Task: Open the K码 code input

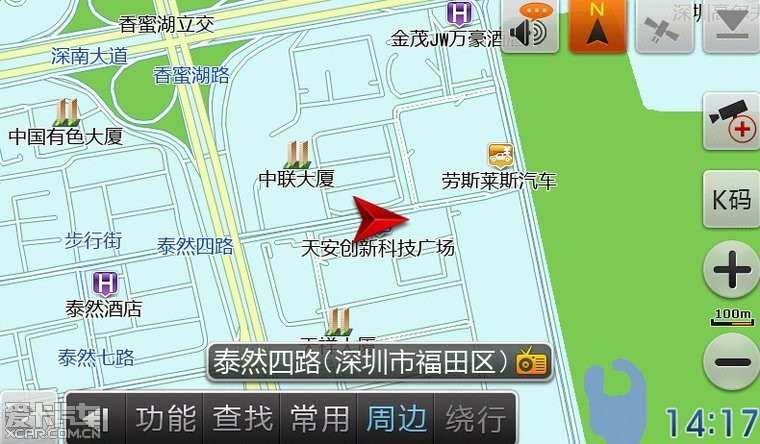Action: coord(731,199)
